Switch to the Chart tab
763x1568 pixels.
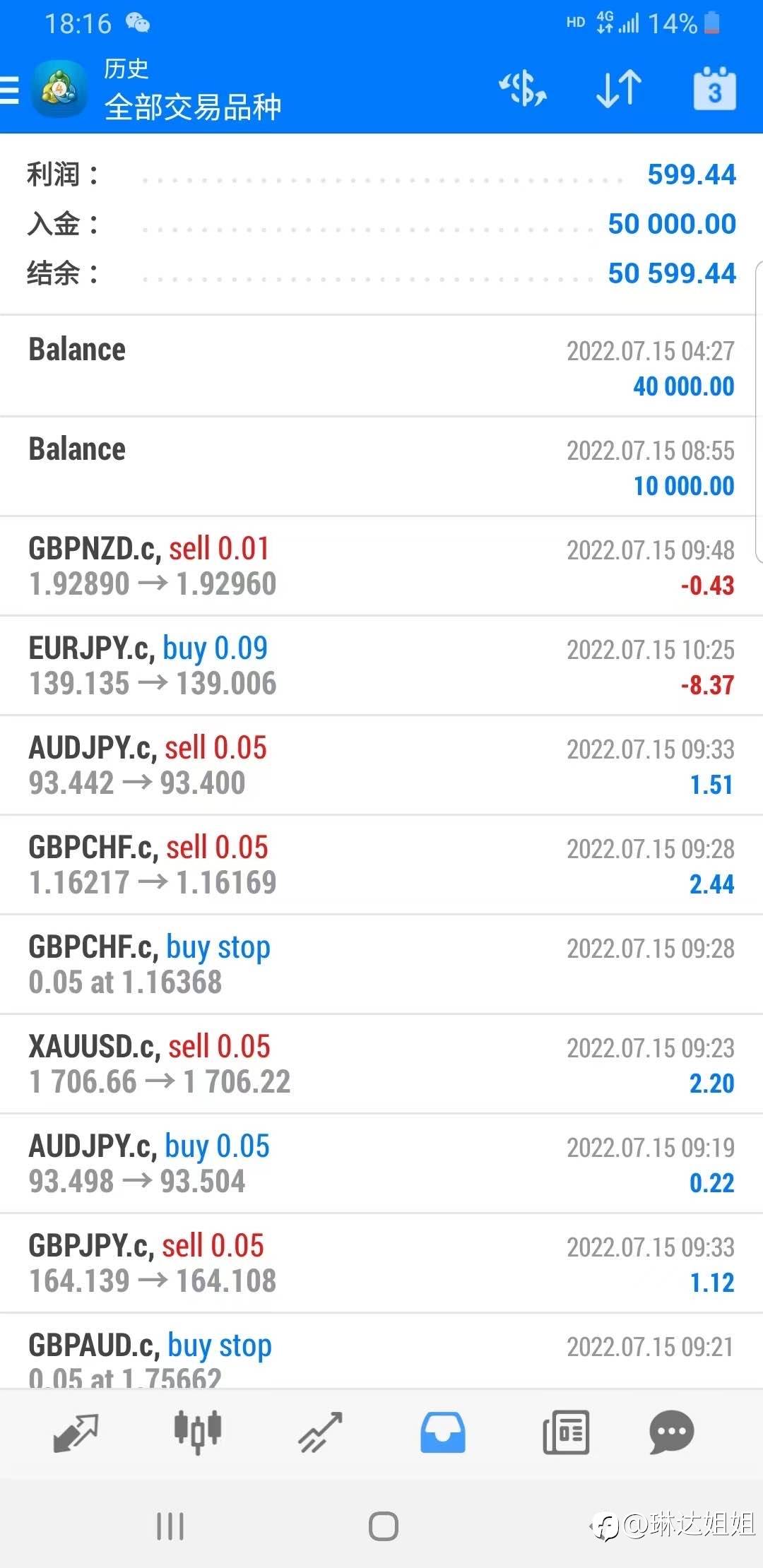tap(198, 1431)
